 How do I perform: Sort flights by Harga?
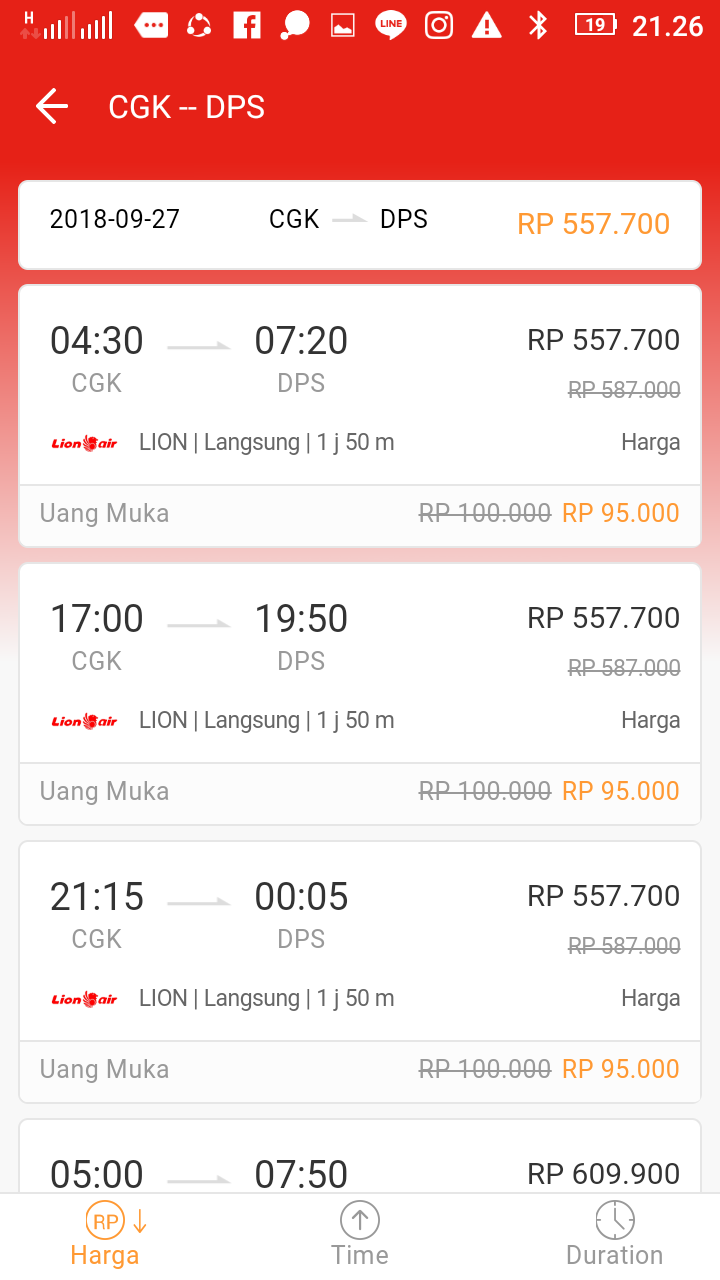[x=105, y=1236]
